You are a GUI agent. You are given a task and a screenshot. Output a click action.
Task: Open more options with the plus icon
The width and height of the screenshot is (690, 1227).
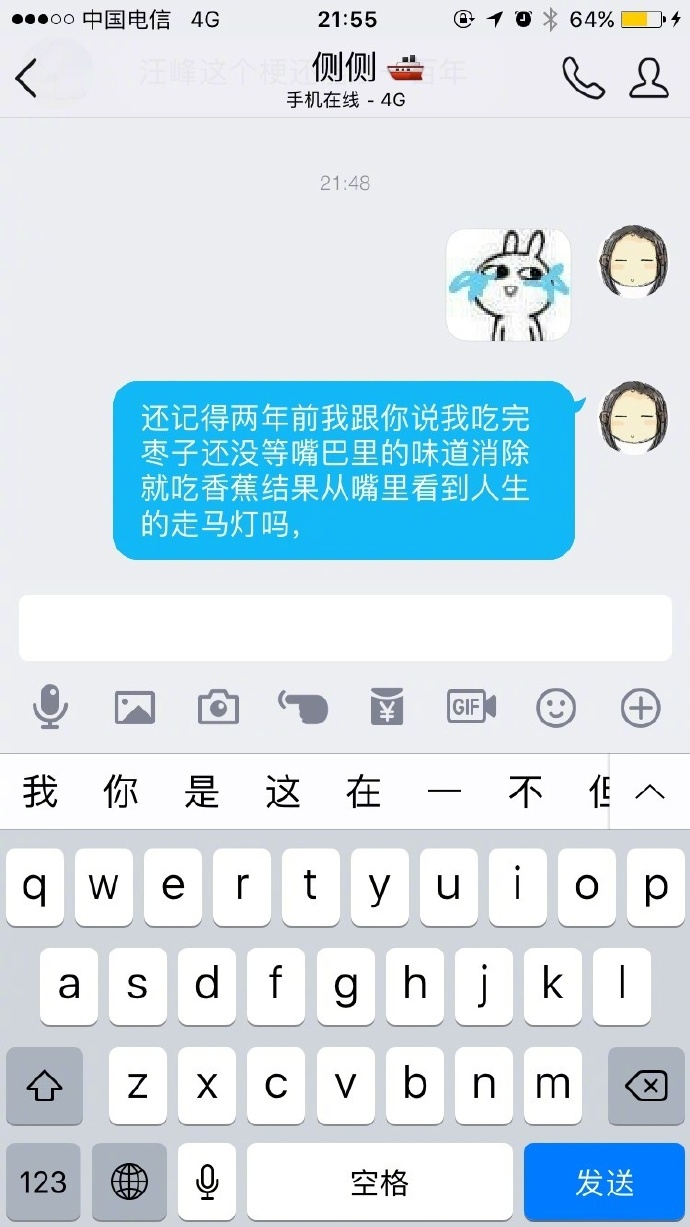click(640, 708)
